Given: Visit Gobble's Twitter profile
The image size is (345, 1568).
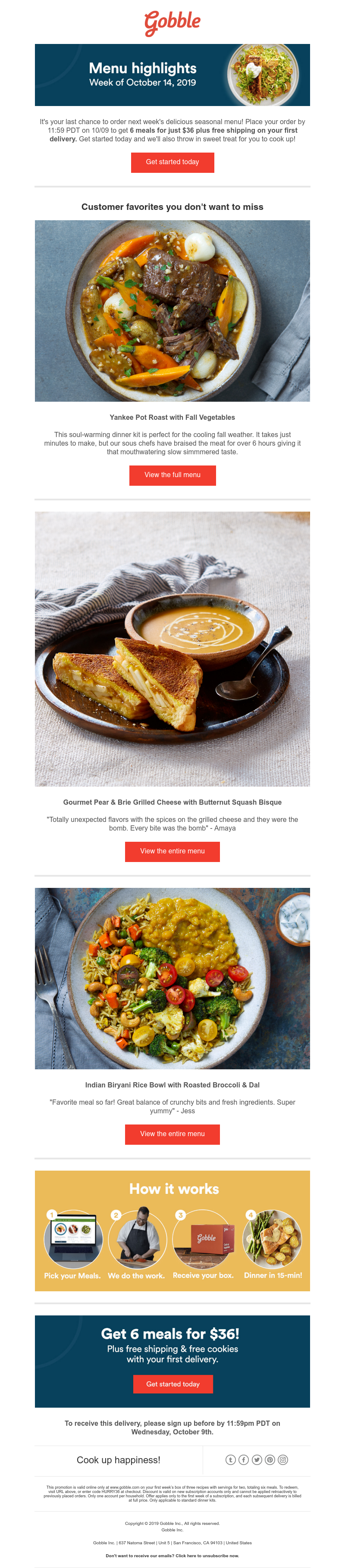Looking at the screenshot, I should click(257, 1460).
